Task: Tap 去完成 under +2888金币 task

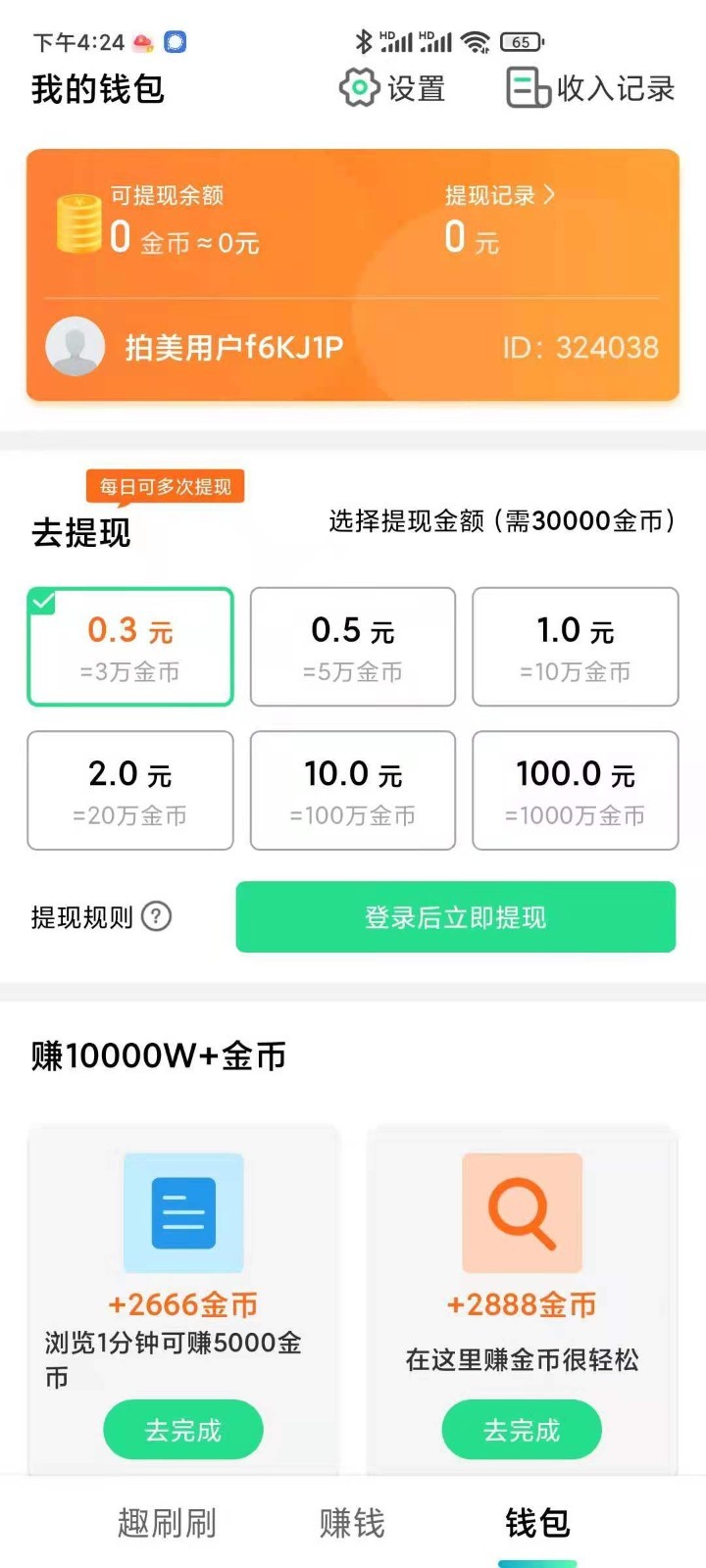Action: pyautogui.click(x=522, y=1430)
